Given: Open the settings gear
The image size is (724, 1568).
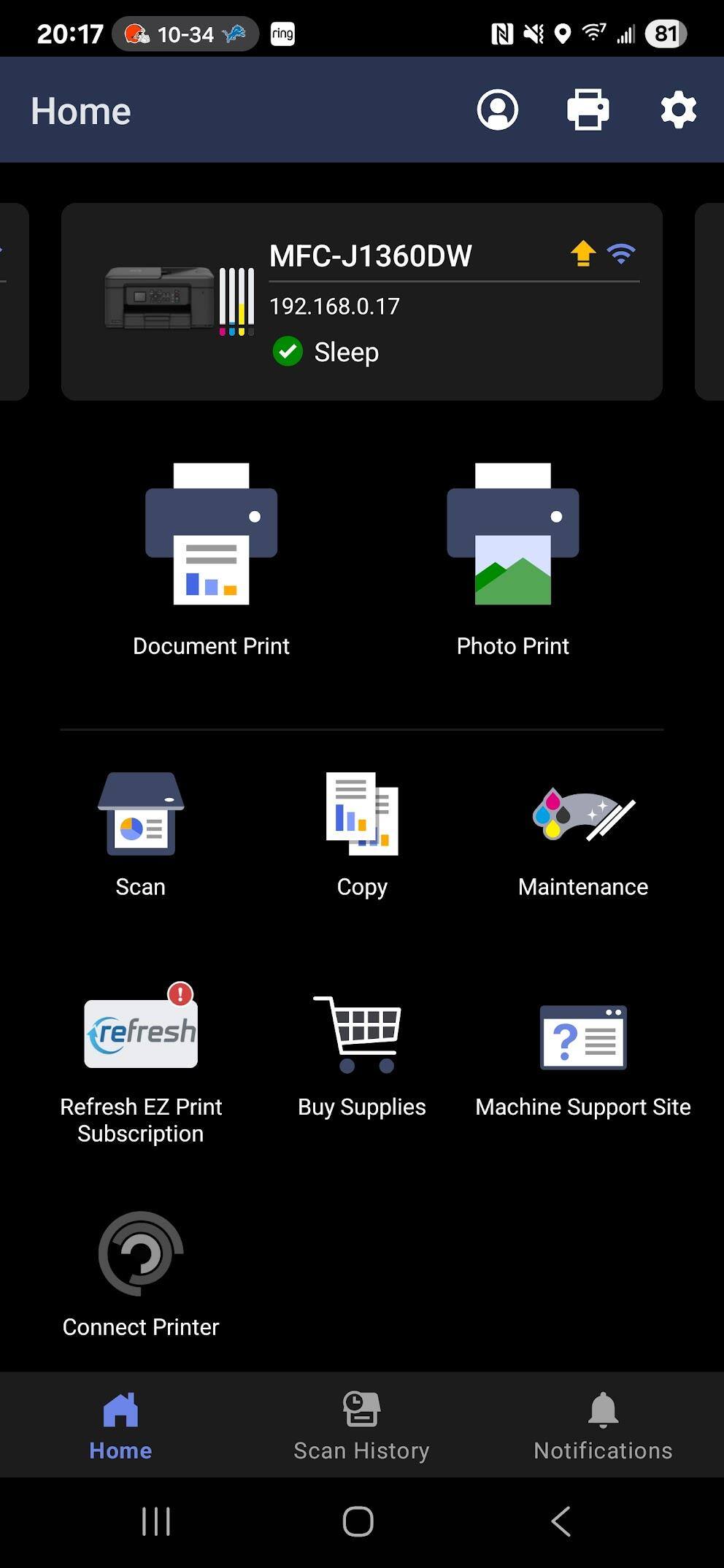Looking at the screenshot, I should pyautogui.click(x=678, y=110).
